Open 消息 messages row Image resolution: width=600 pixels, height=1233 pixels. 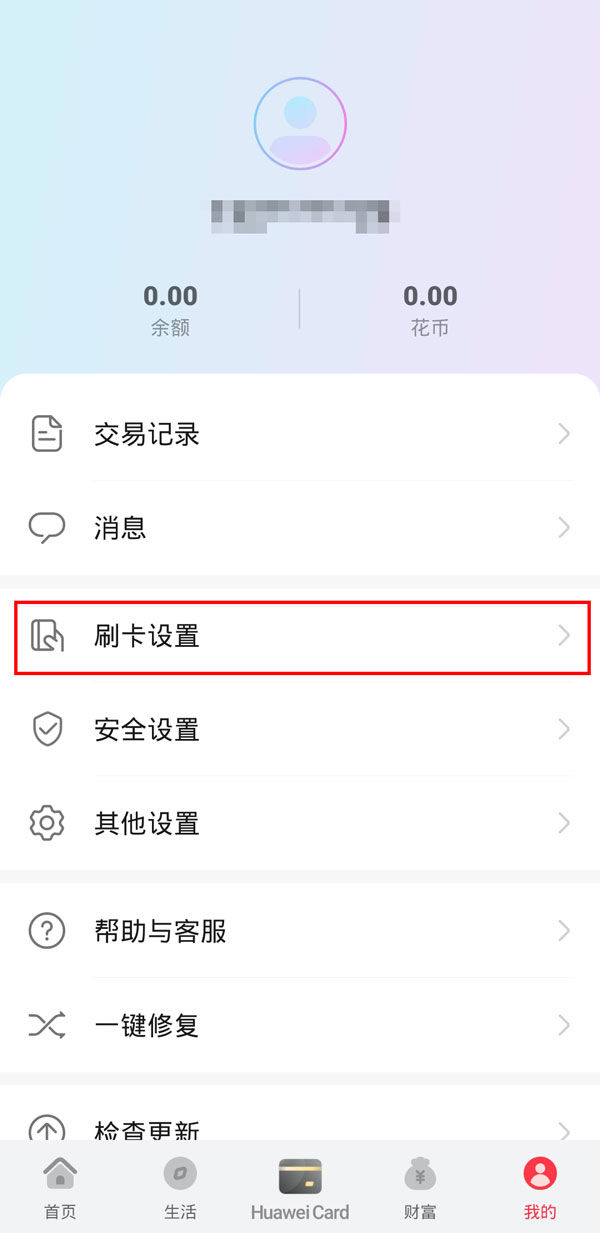(x=300, y=527)
